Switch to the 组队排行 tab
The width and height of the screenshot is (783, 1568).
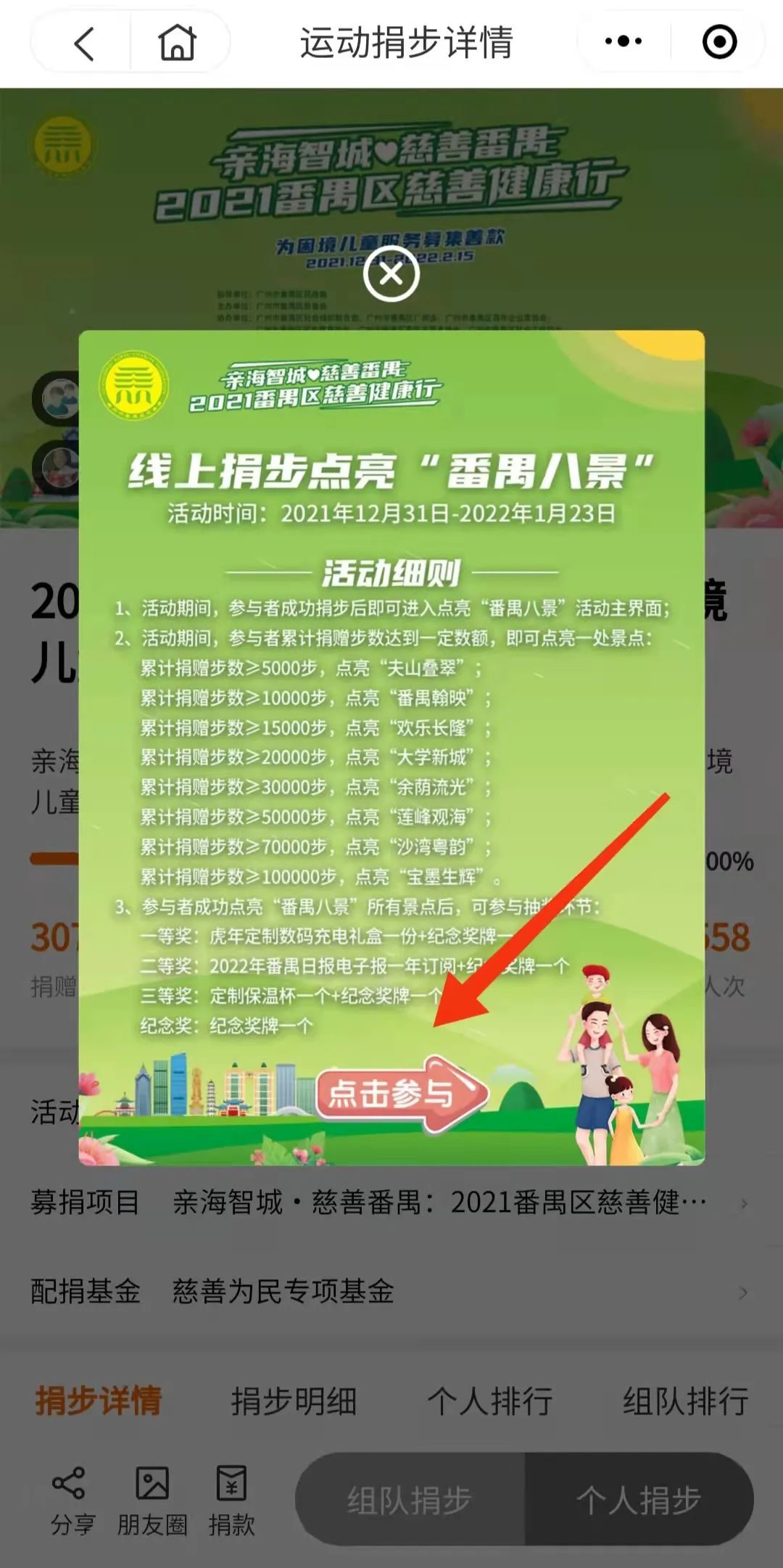click(685, 1401)
